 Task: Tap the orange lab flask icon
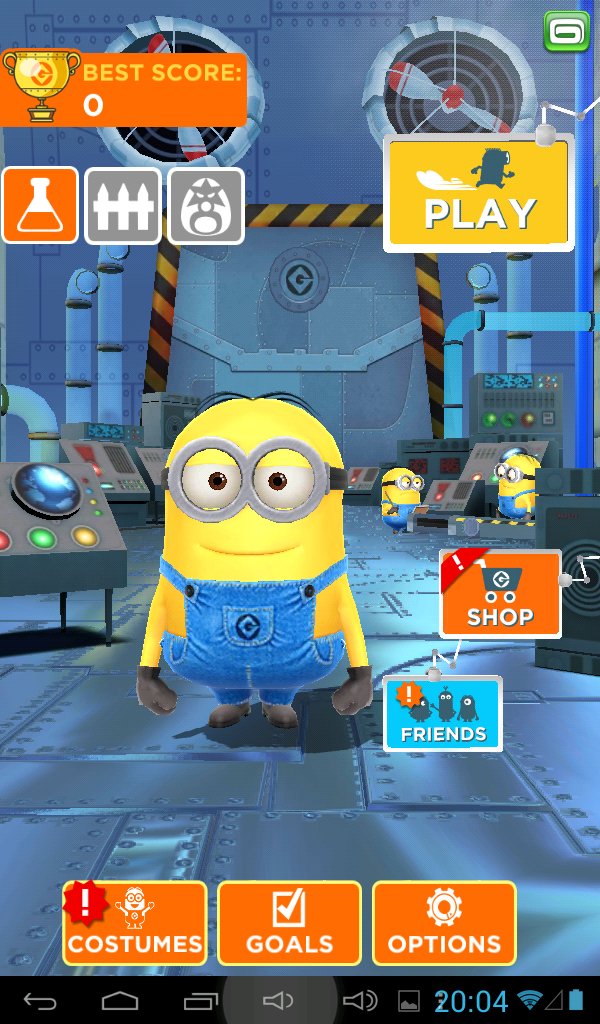pos(40,205)
